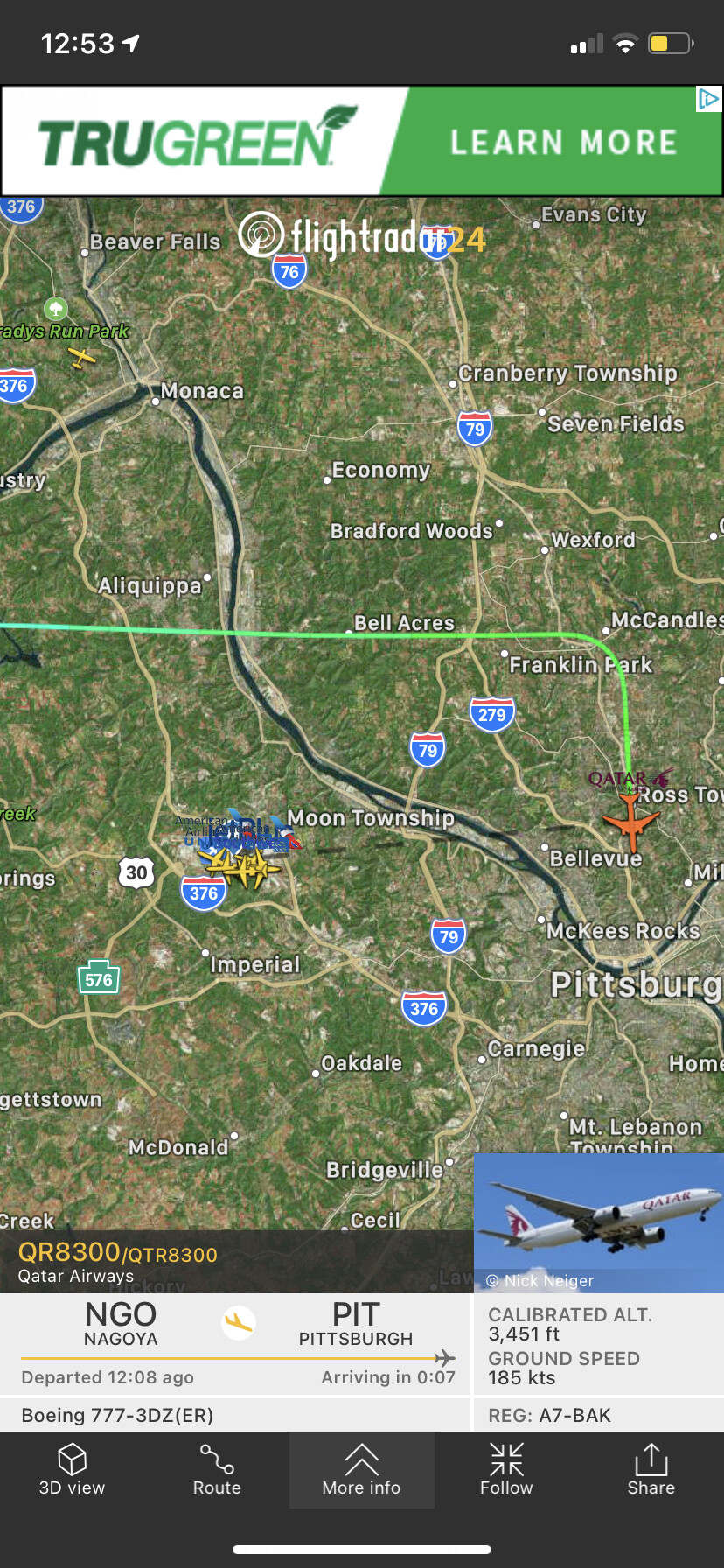Viewport: 724px width, 1568px height.
Task: Open the AdChoices icon on the ad banner
Action: coord(708,99)
